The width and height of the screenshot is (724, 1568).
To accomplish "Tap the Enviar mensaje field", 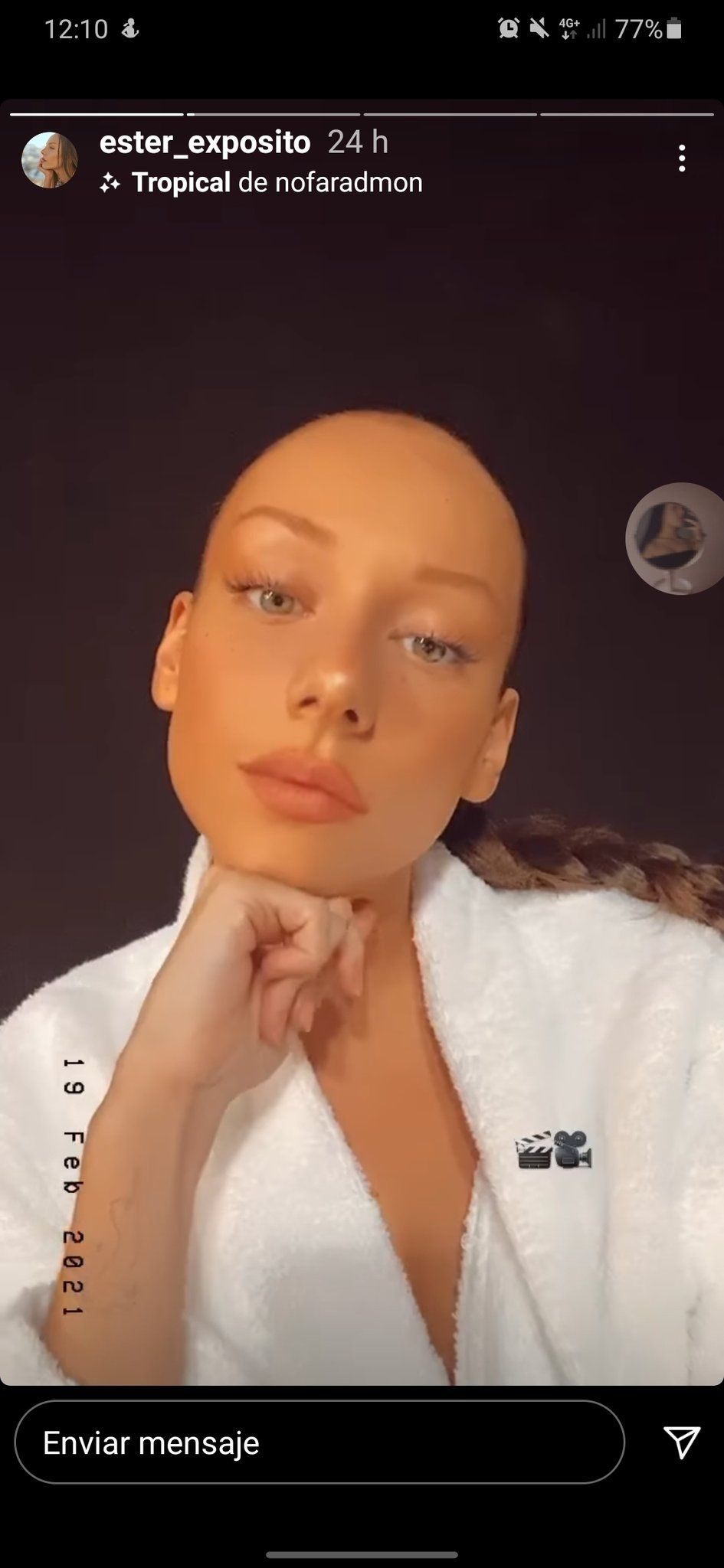I will 318,1443.
